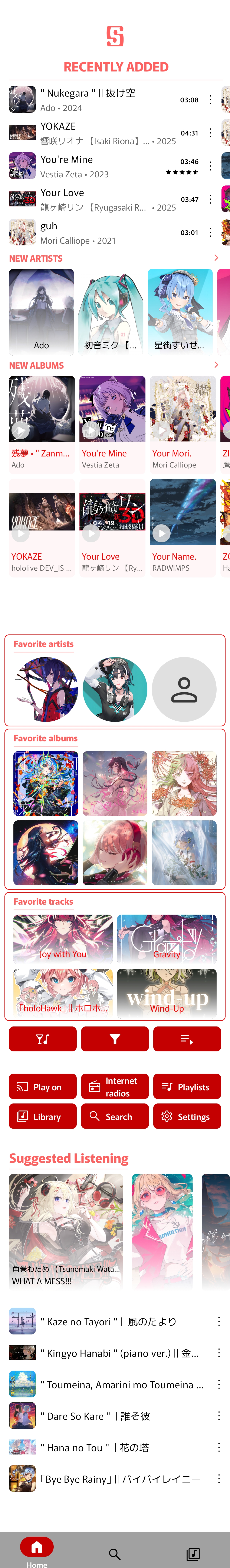Tap the red Search button

[115, 1116]
